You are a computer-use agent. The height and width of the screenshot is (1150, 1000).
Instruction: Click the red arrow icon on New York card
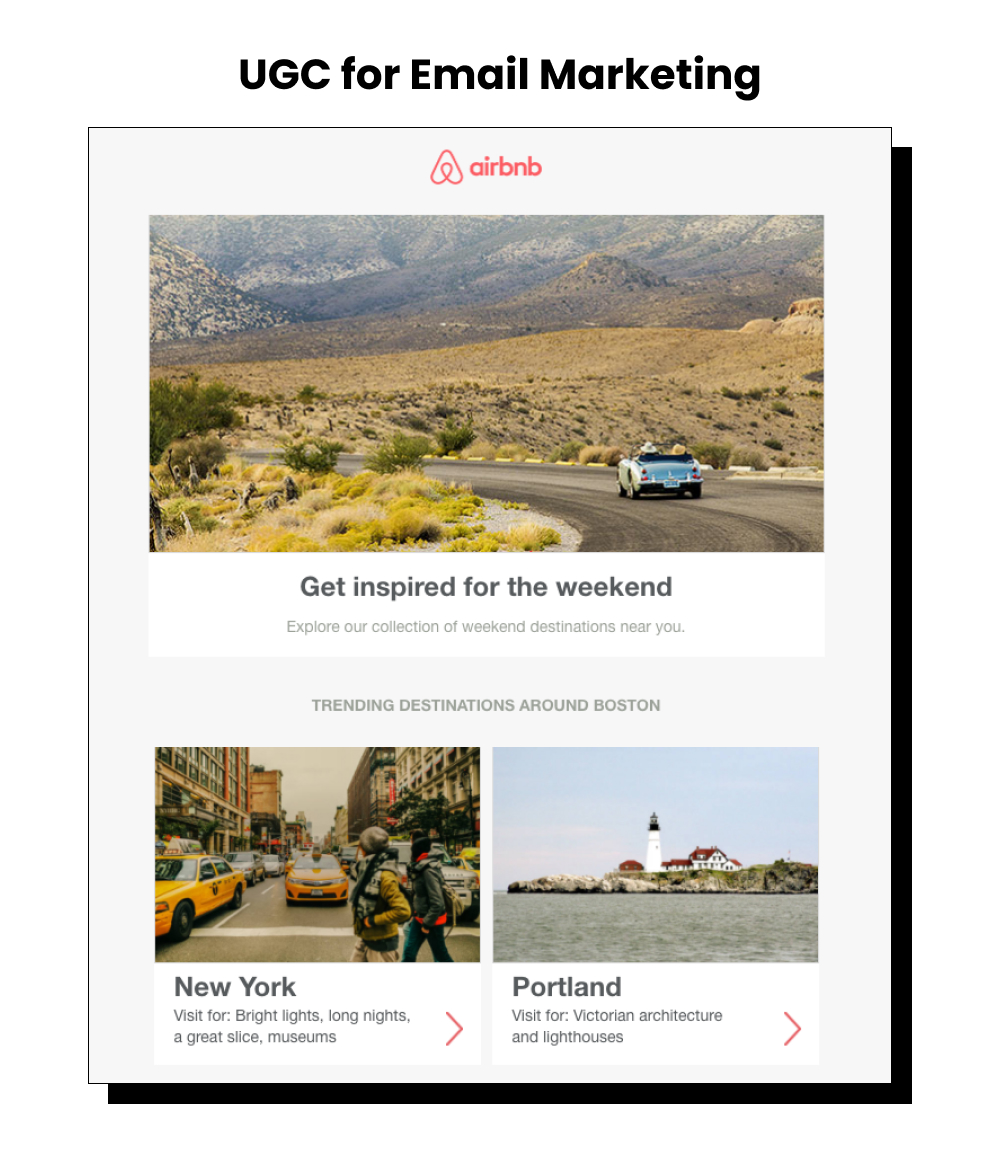(x=455, y=1029)
